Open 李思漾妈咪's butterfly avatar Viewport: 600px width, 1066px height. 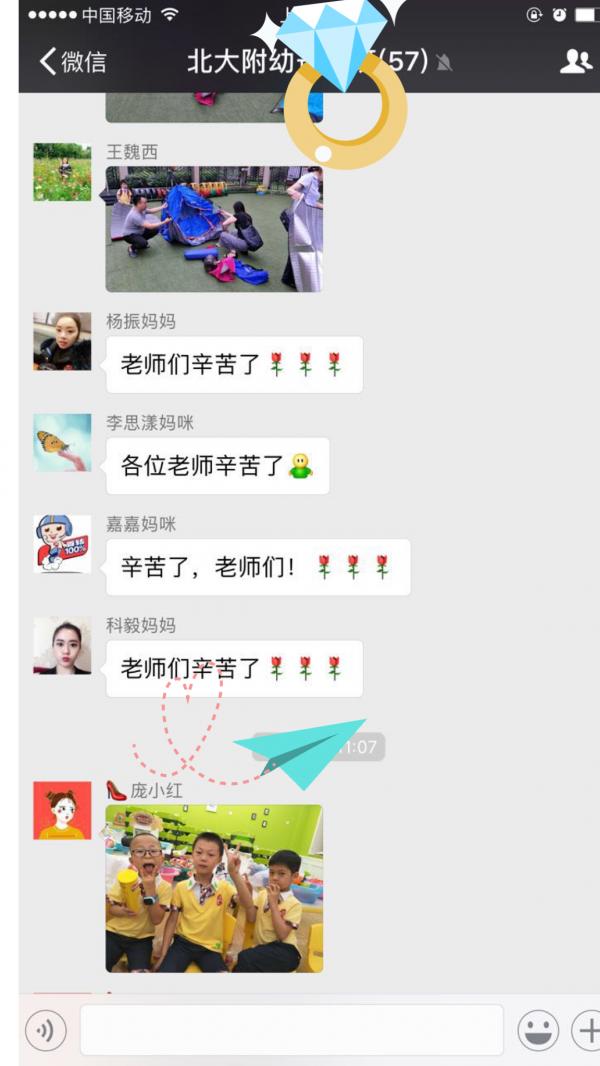click(x=62, y=443)
